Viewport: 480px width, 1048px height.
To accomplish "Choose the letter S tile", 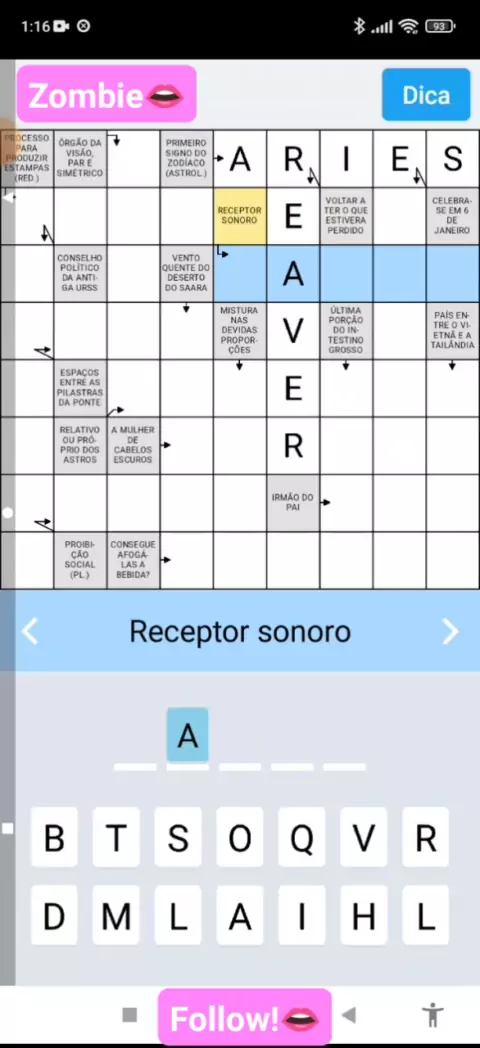I will (178, 837).
